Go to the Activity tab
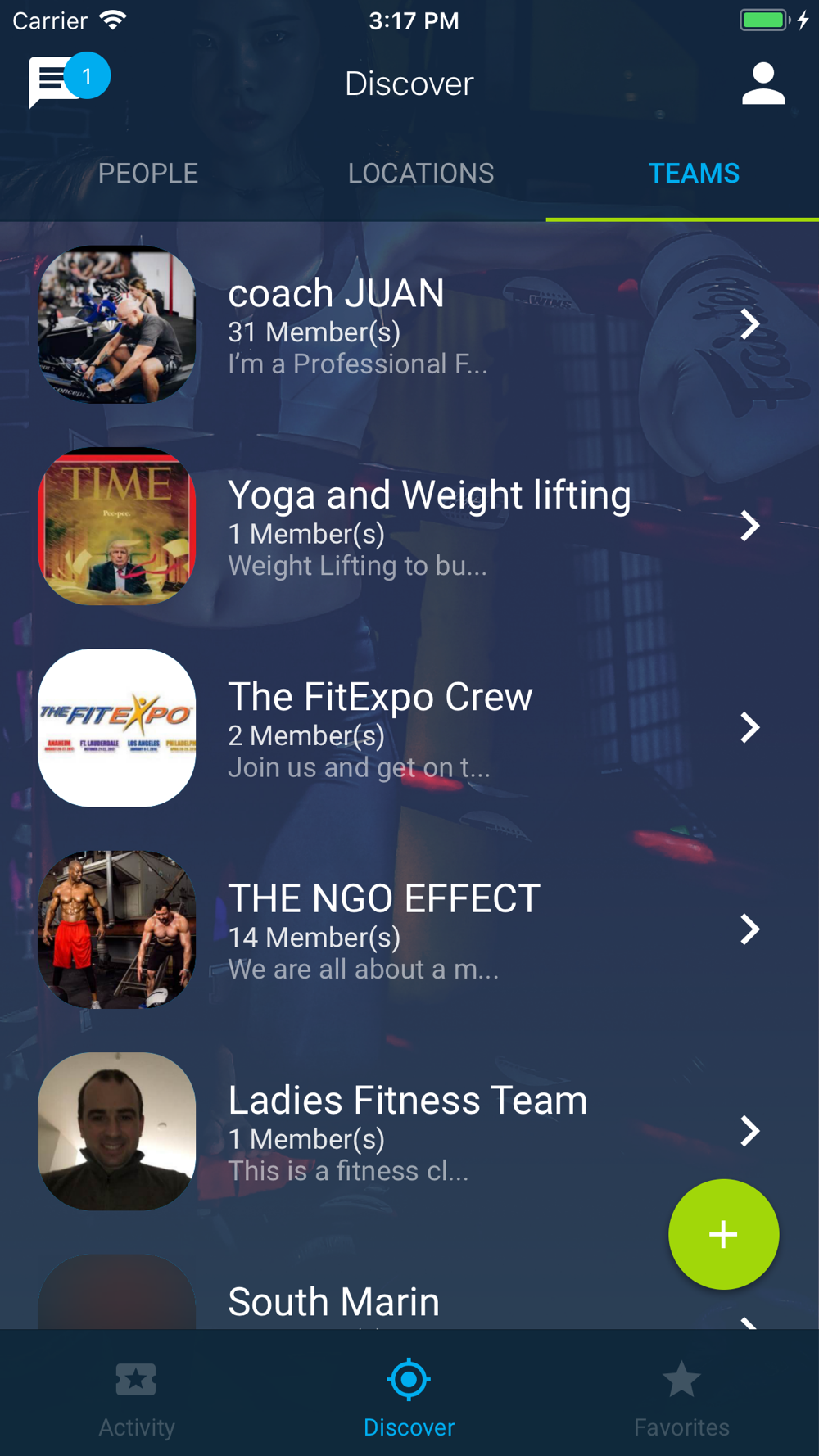This screenshot has height=1456, width=819. tap(136, 1398)
